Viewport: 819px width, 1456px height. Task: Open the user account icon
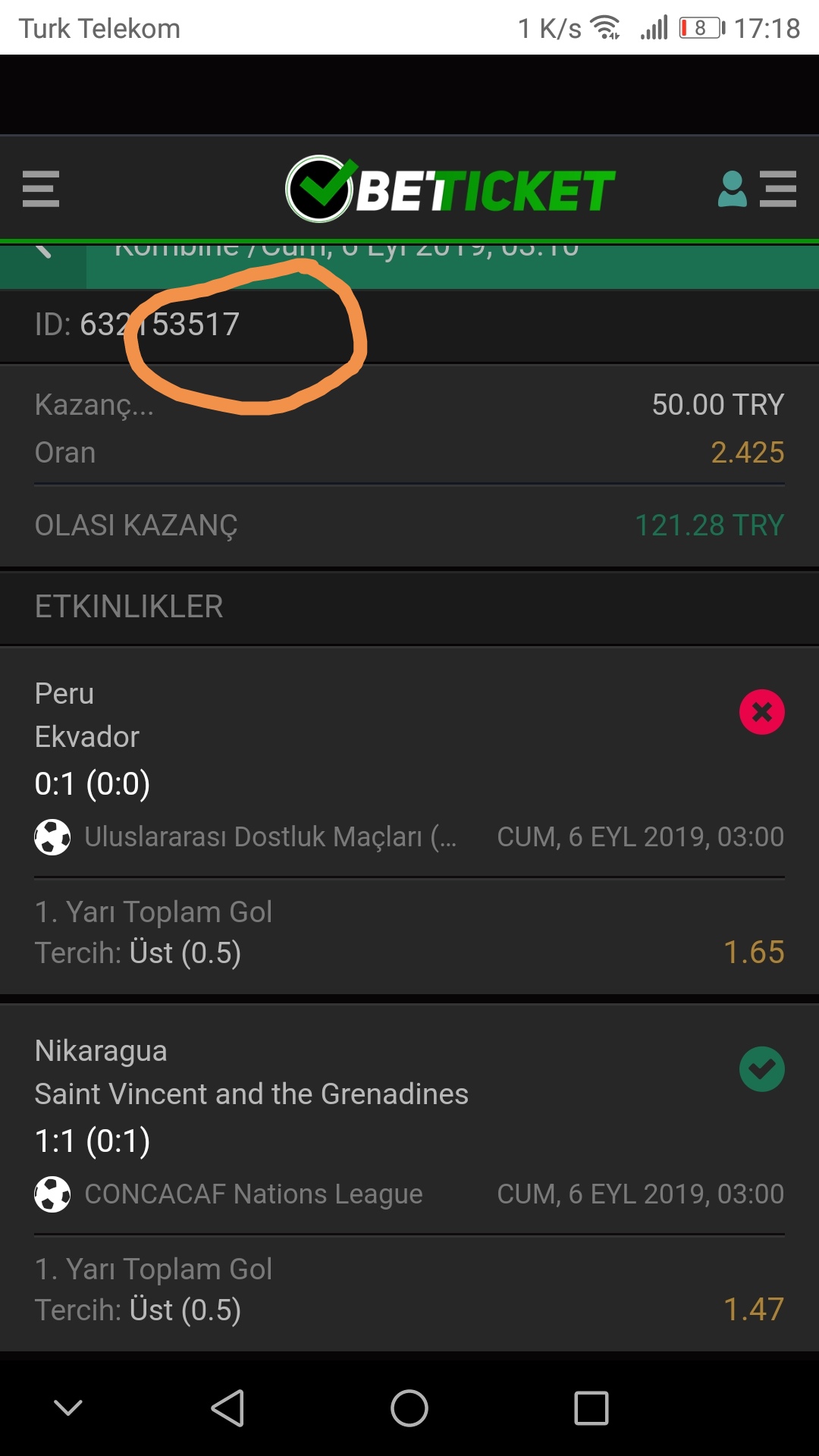732,189
